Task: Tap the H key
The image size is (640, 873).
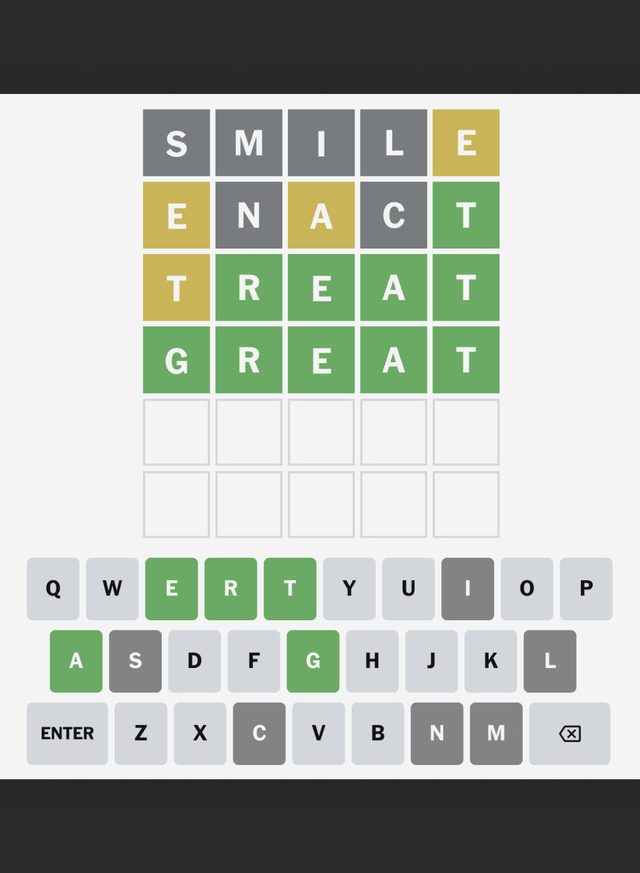Action: click(x=372, y=661)
